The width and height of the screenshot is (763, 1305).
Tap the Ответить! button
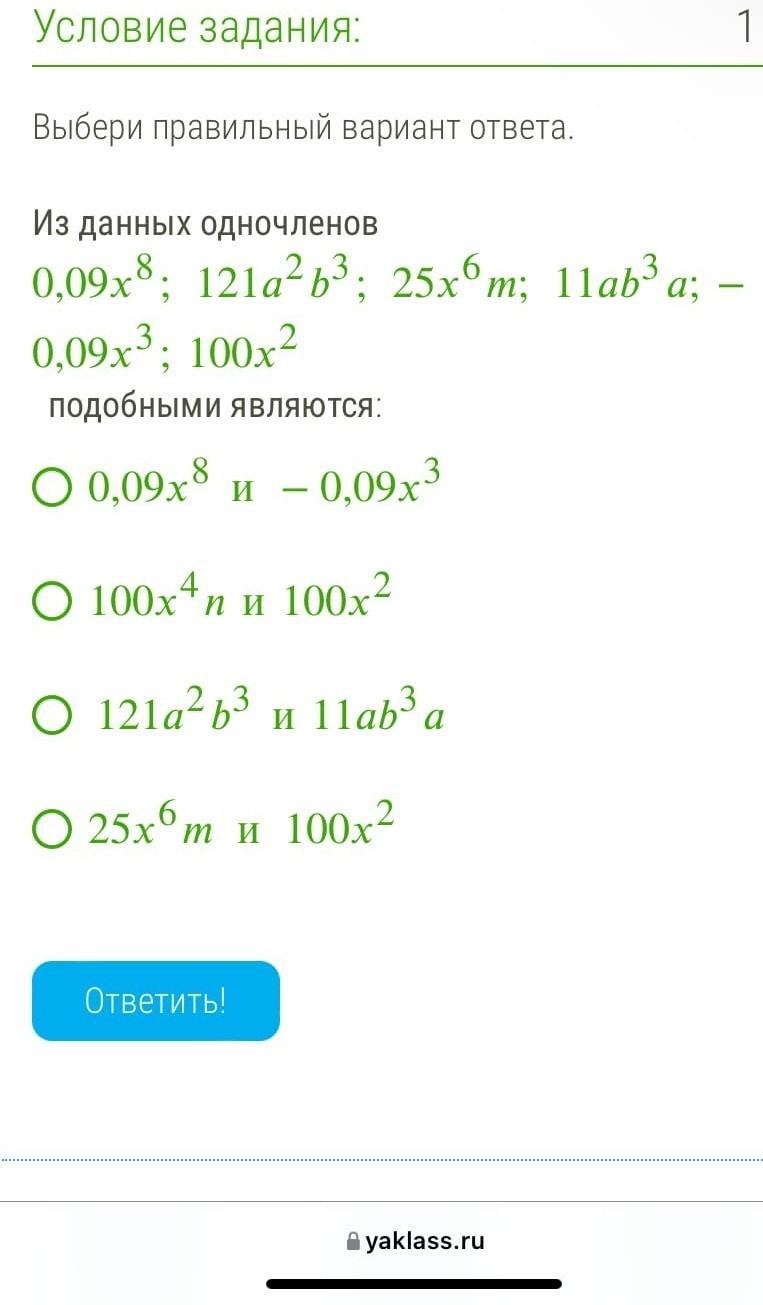coord(156,1001)
